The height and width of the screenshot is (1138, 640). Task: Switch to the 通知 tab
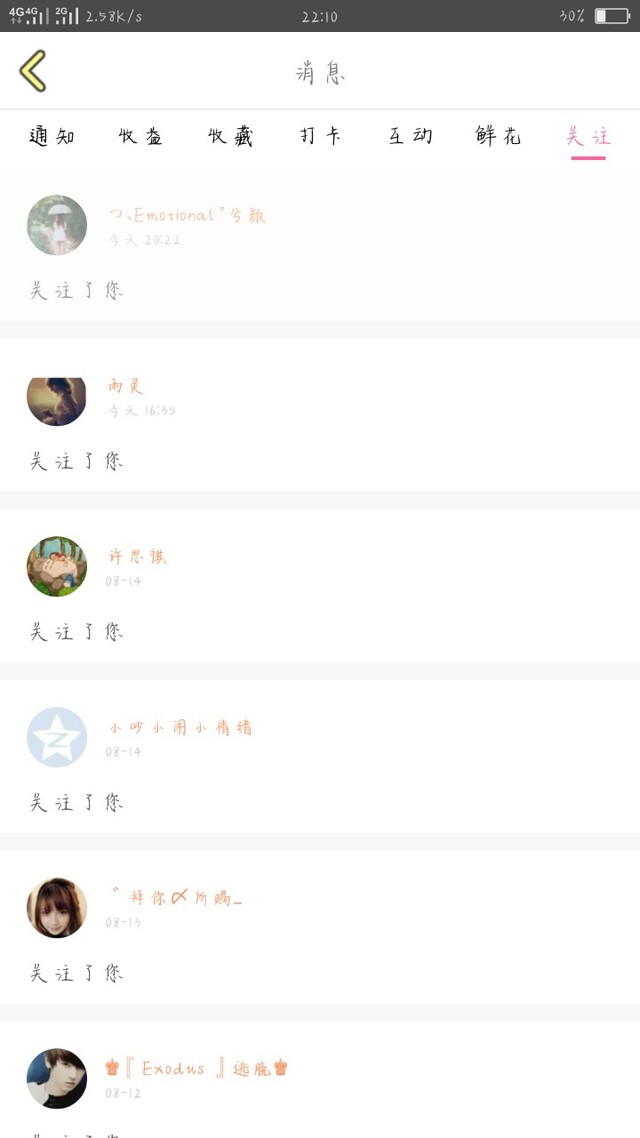(52, 137)
